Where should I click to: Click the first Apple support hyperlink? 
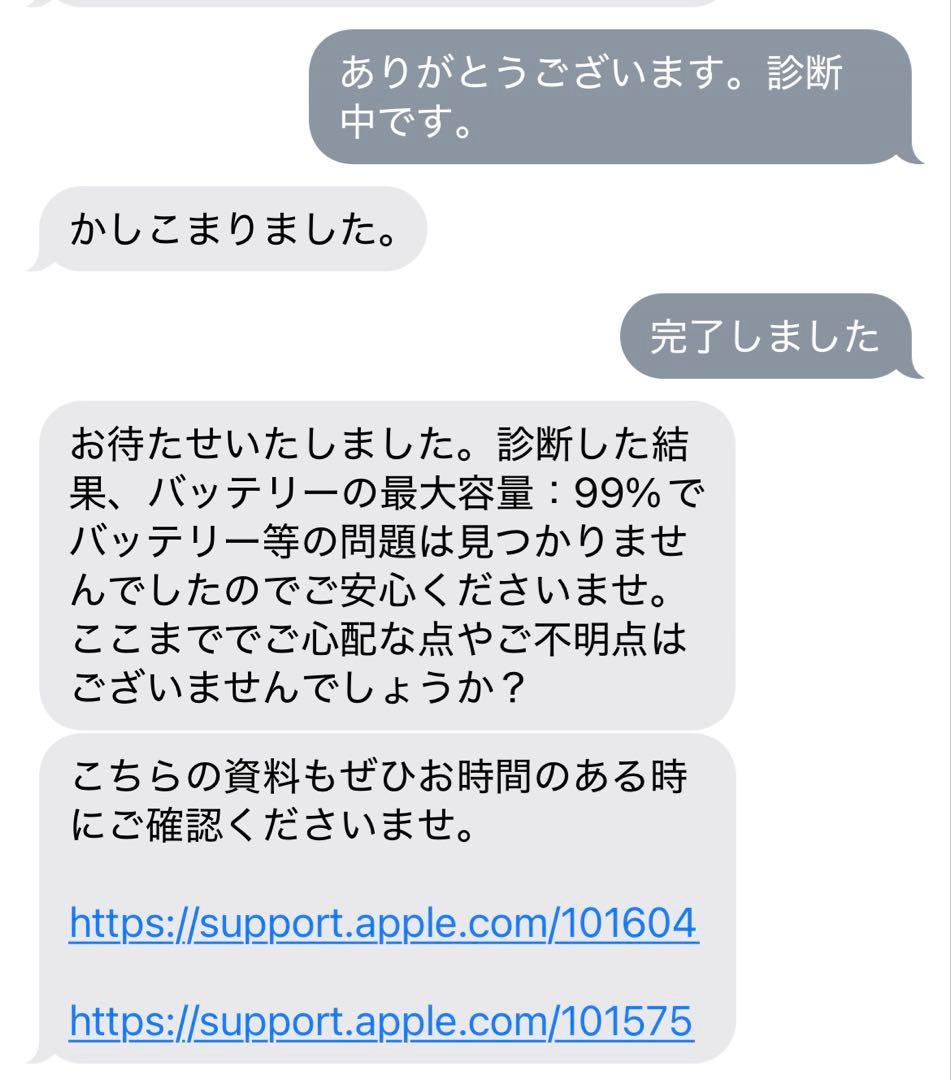380,925
